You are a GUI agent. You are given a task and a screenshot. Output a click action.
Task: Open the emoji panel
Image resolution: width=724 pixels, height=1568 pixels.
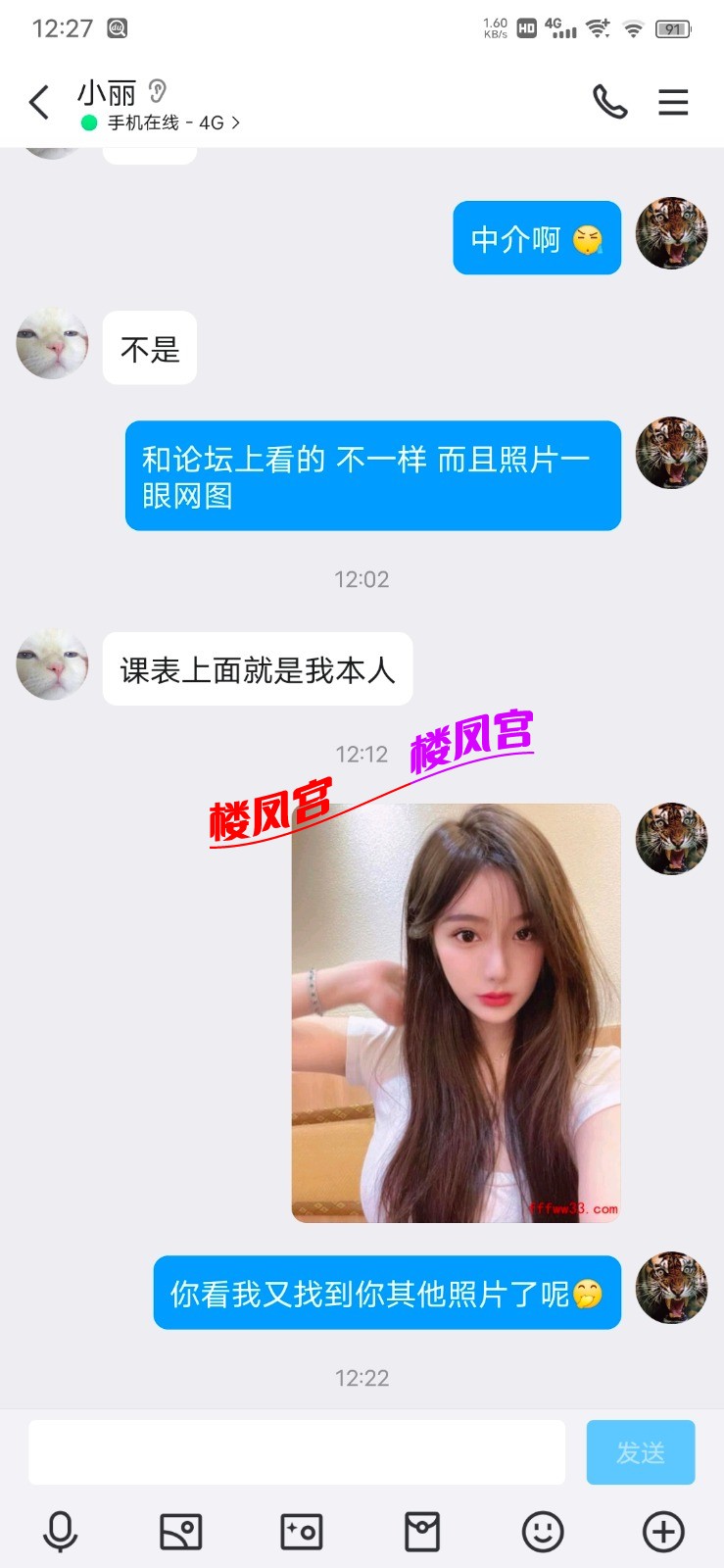point(543,1531)
